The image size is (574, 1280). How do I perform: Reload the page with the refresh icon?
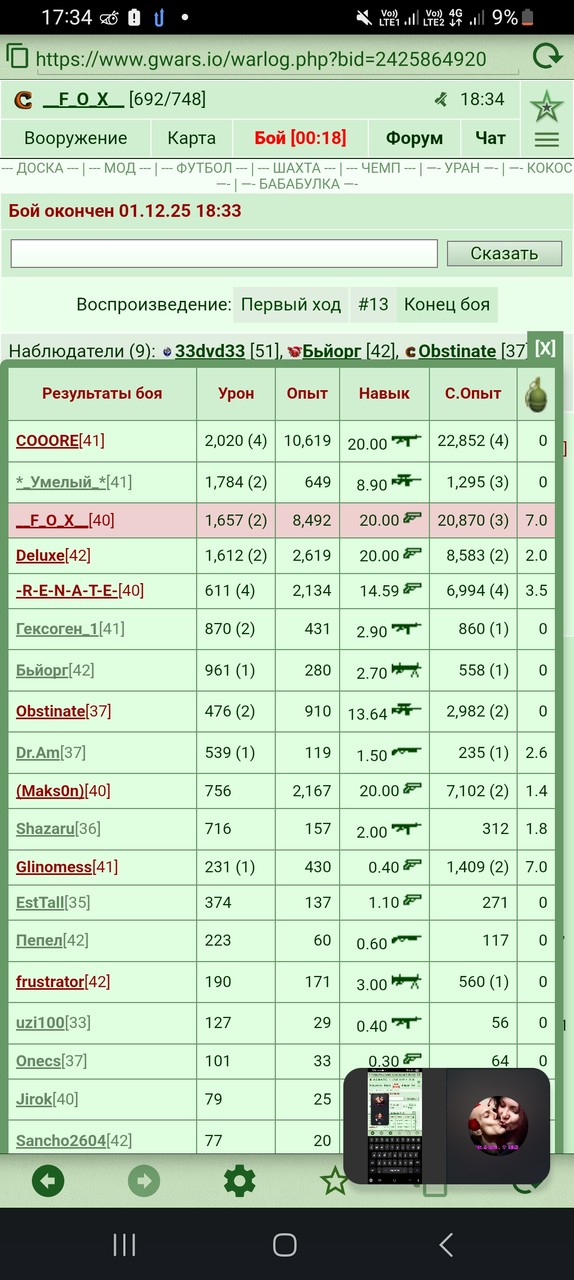[547, 57]
